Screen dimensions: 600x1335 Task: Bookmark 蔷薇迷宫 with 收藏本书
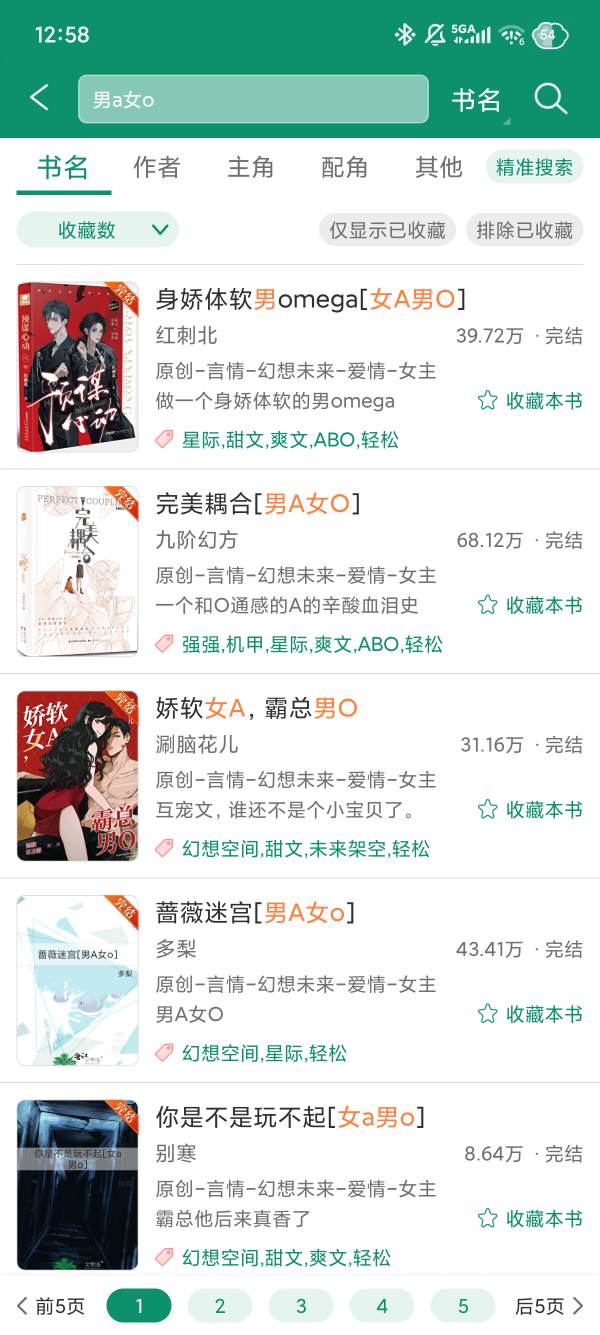pos(530,1014)
